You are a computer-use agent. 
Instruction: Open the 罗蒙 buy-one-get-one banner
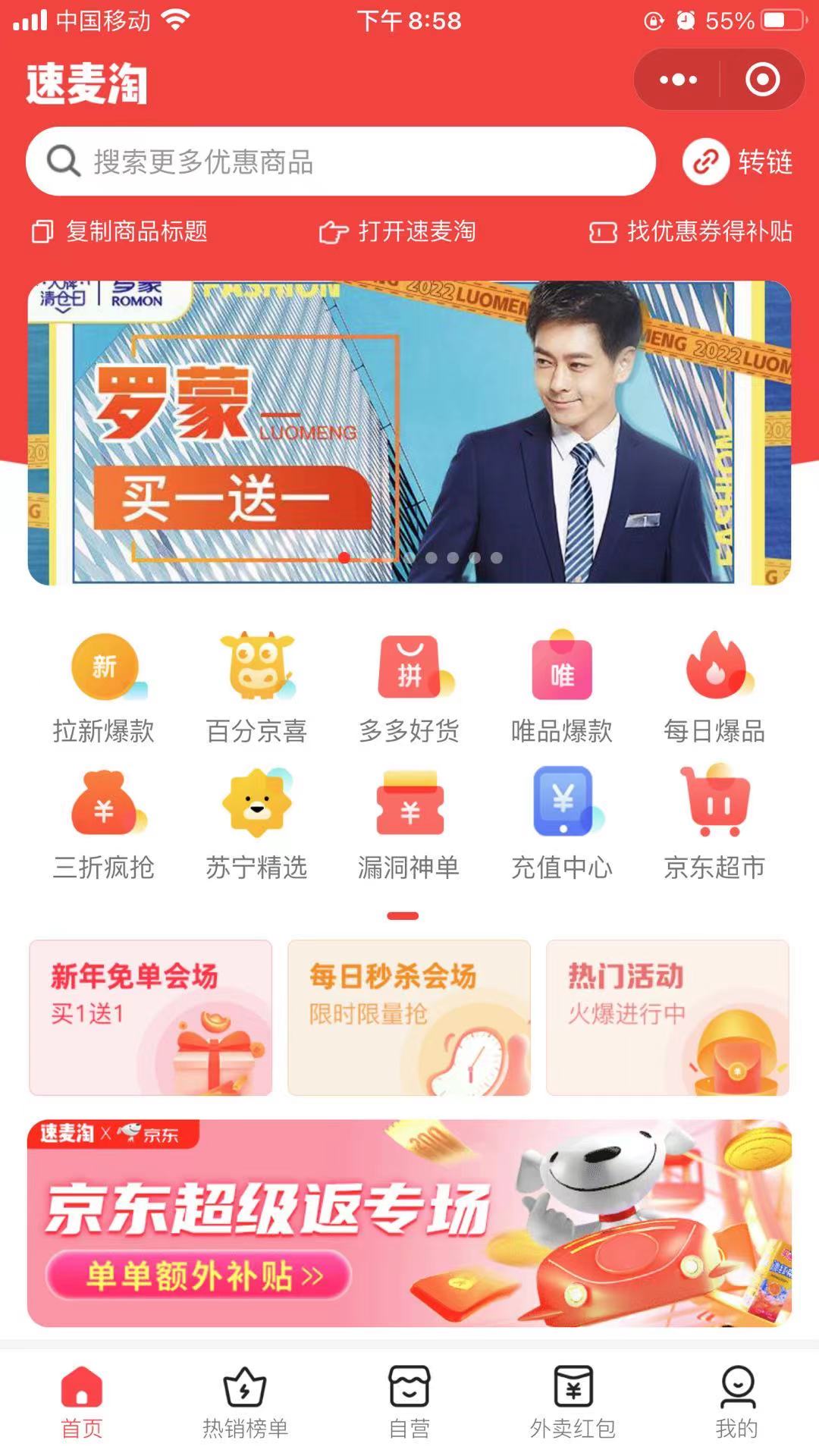[409, 432]
